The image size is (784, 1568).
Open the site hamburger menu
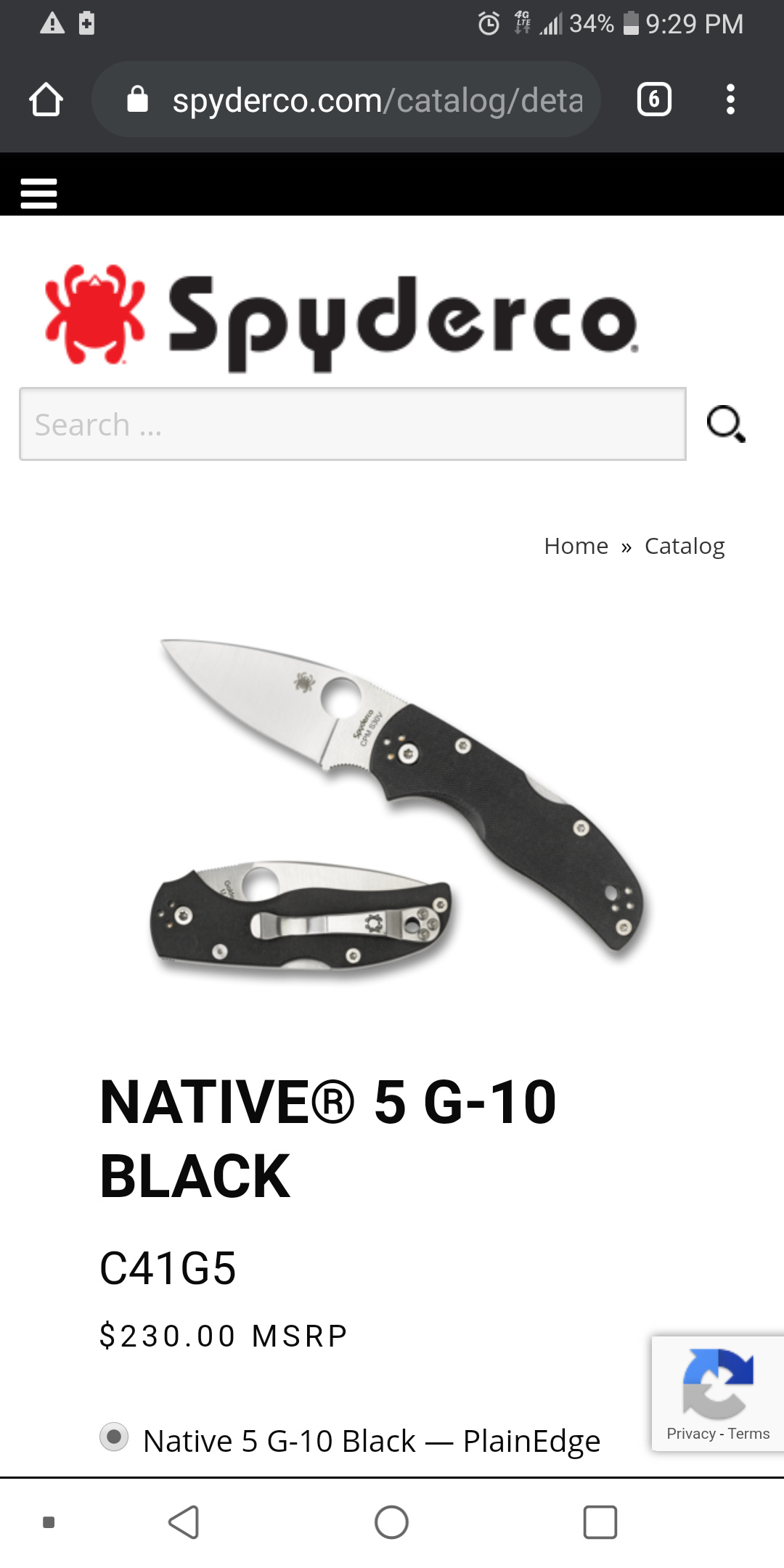tap(38, 194)
